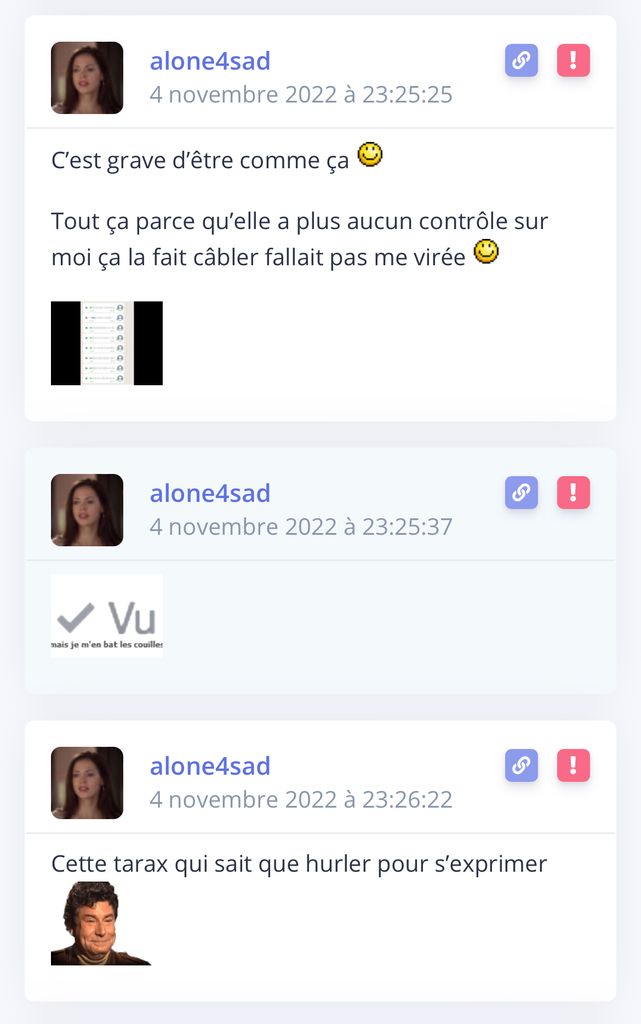The width and height of the screenshot is (641, 1024).
Task: Copy permalink of the 23:26:22 post
Action: pyautogui.click(x=521, y=765)
